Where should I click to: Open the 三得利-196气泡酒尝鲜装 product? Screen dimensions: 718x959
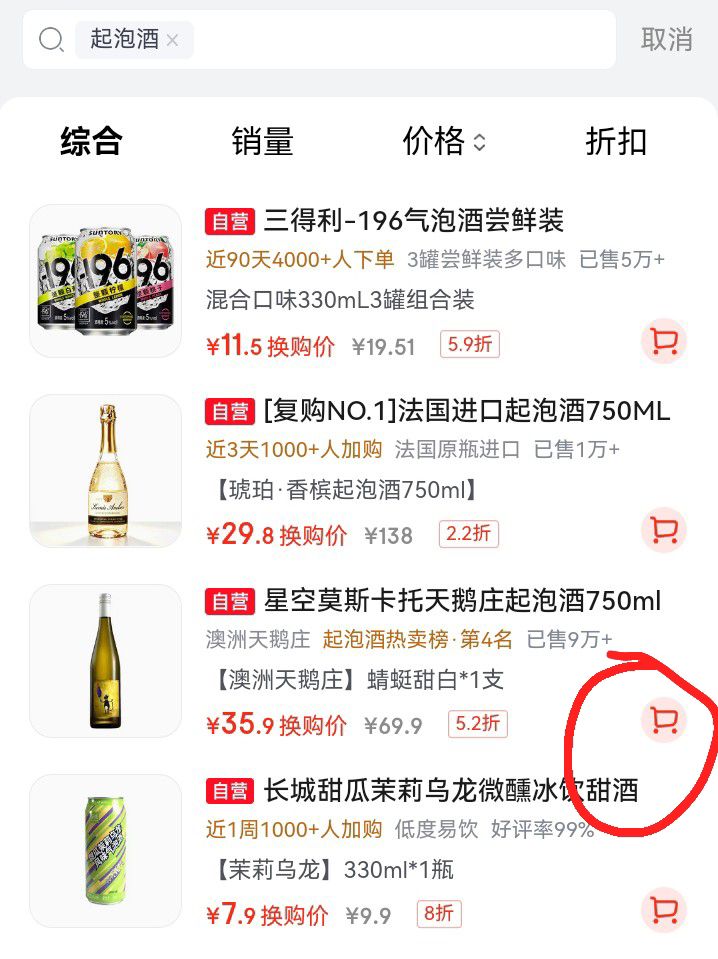click(413, 220)
